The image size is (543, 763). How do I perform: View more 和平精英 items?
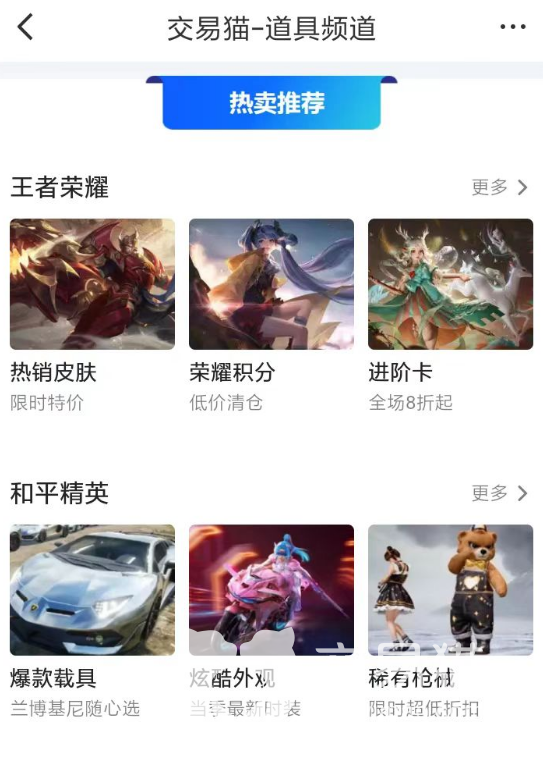pyautogui.click(x=500, y=493)
